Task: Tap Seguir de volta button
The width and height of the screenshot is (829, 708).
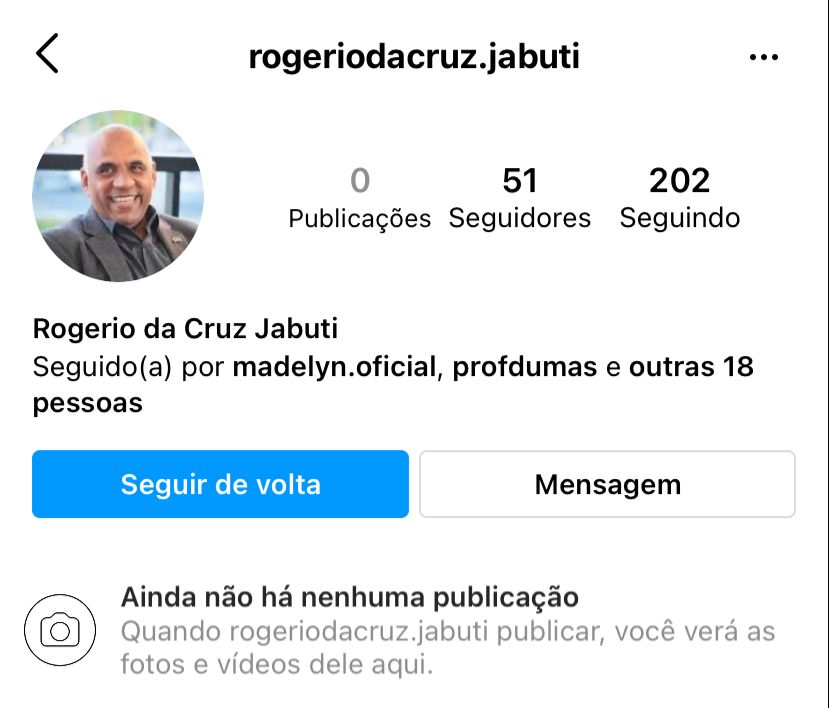Action: (x=220, y=485)
